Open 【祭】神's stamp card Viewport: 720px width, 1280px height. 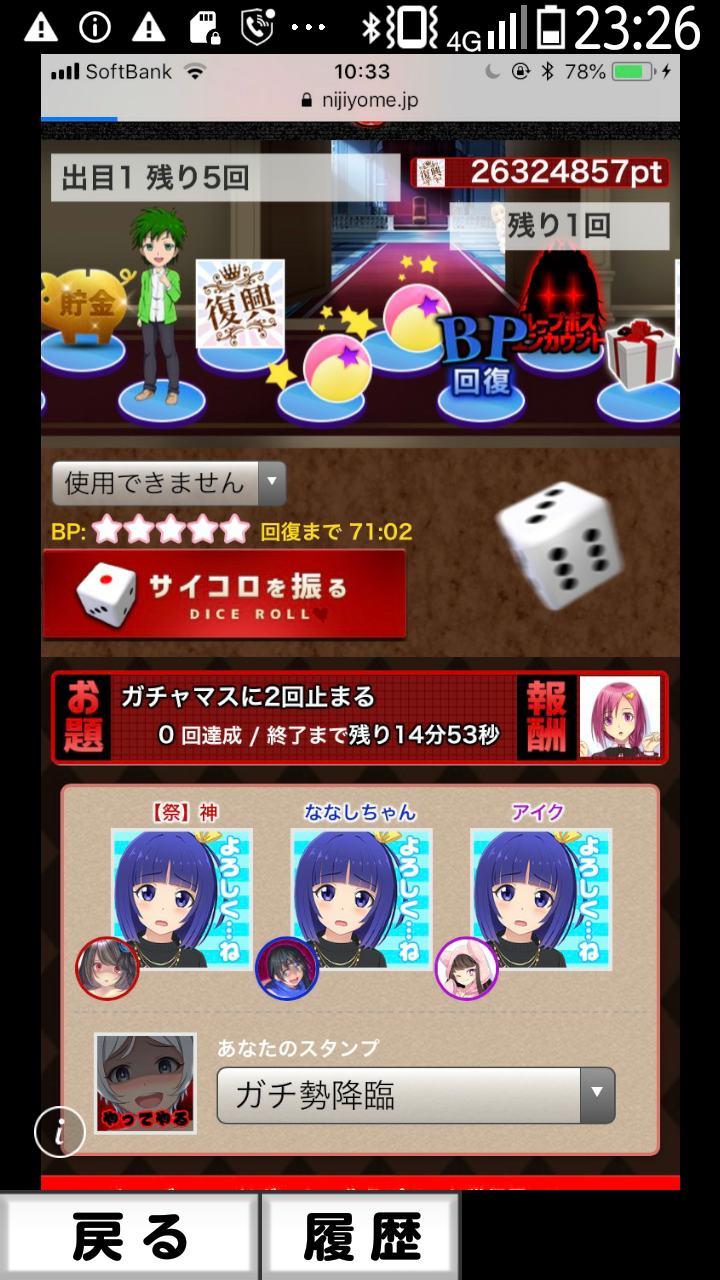(182, 899)
